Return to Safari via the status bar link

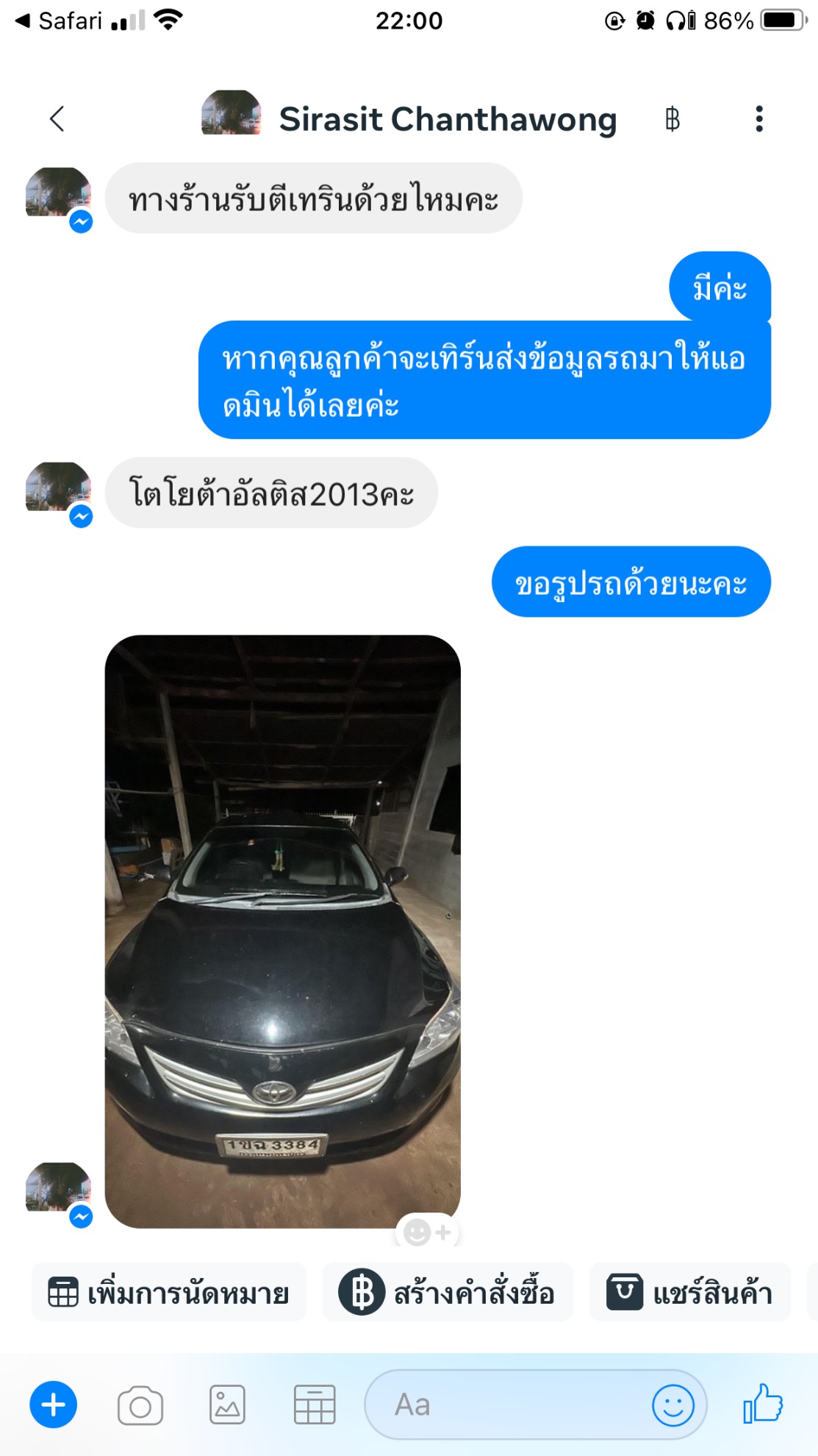pyautogui.click(x=60, y=21)
